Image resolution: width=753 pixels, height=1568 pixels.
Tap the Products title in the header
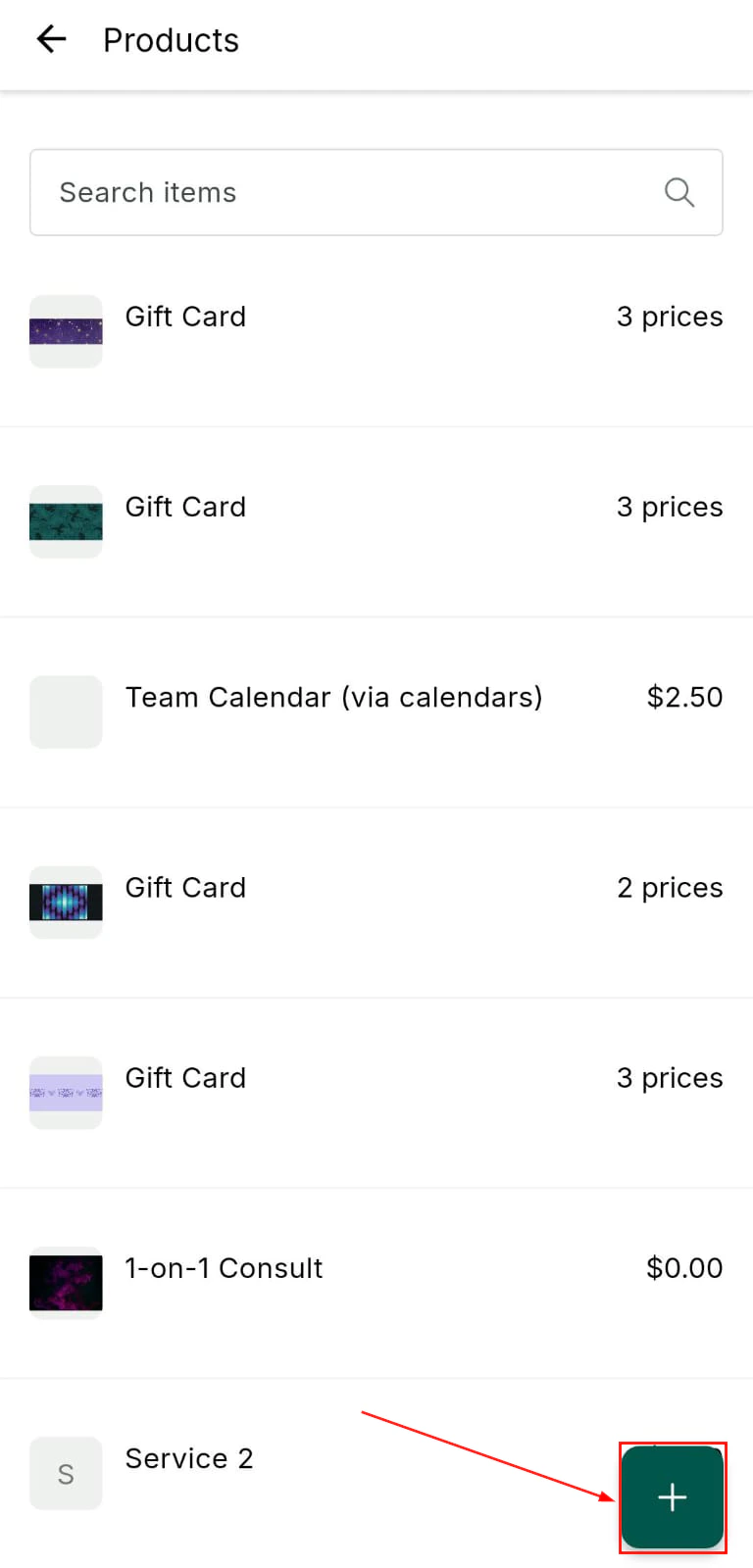click(171, 39)
